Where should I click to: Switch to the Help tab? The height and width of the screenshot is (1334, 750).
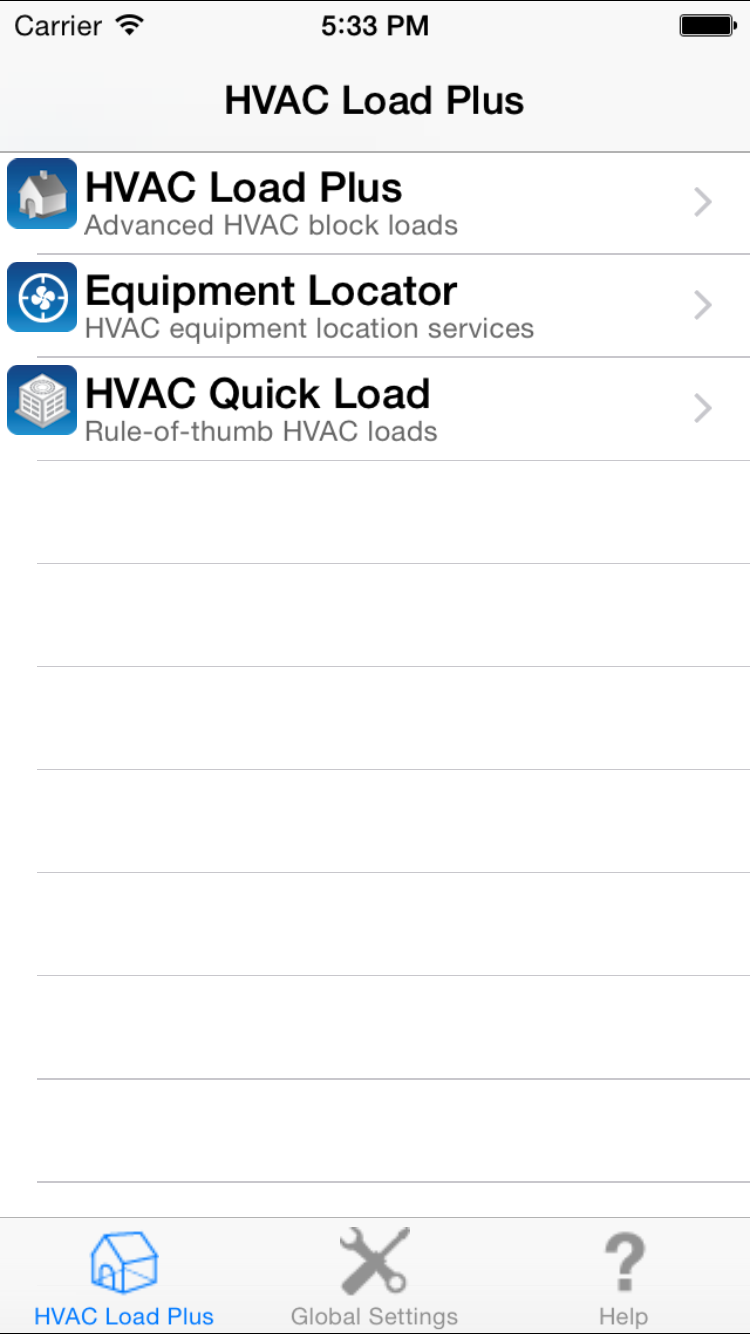[x=623, y=1277]
